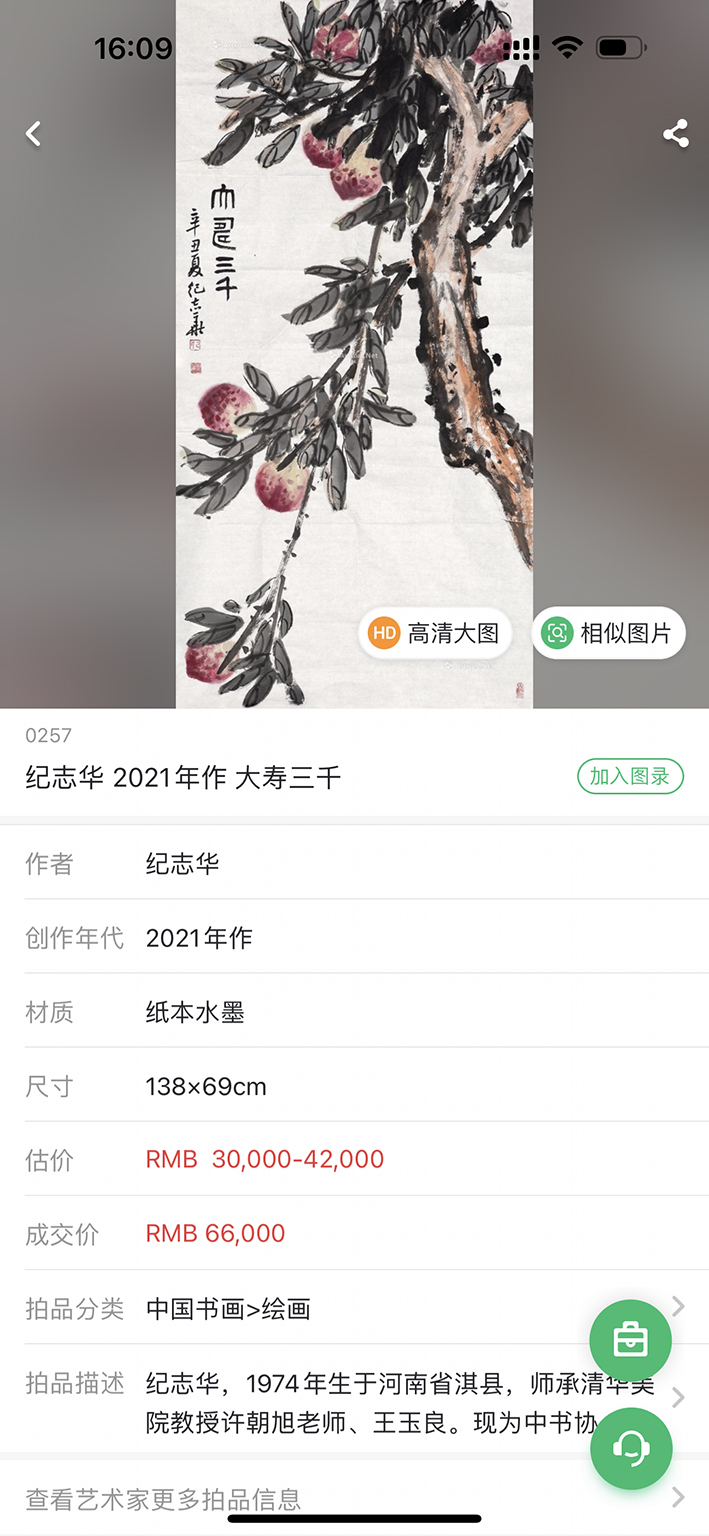
Task: Open the 高清大图 HD image view
Action: 435,633
